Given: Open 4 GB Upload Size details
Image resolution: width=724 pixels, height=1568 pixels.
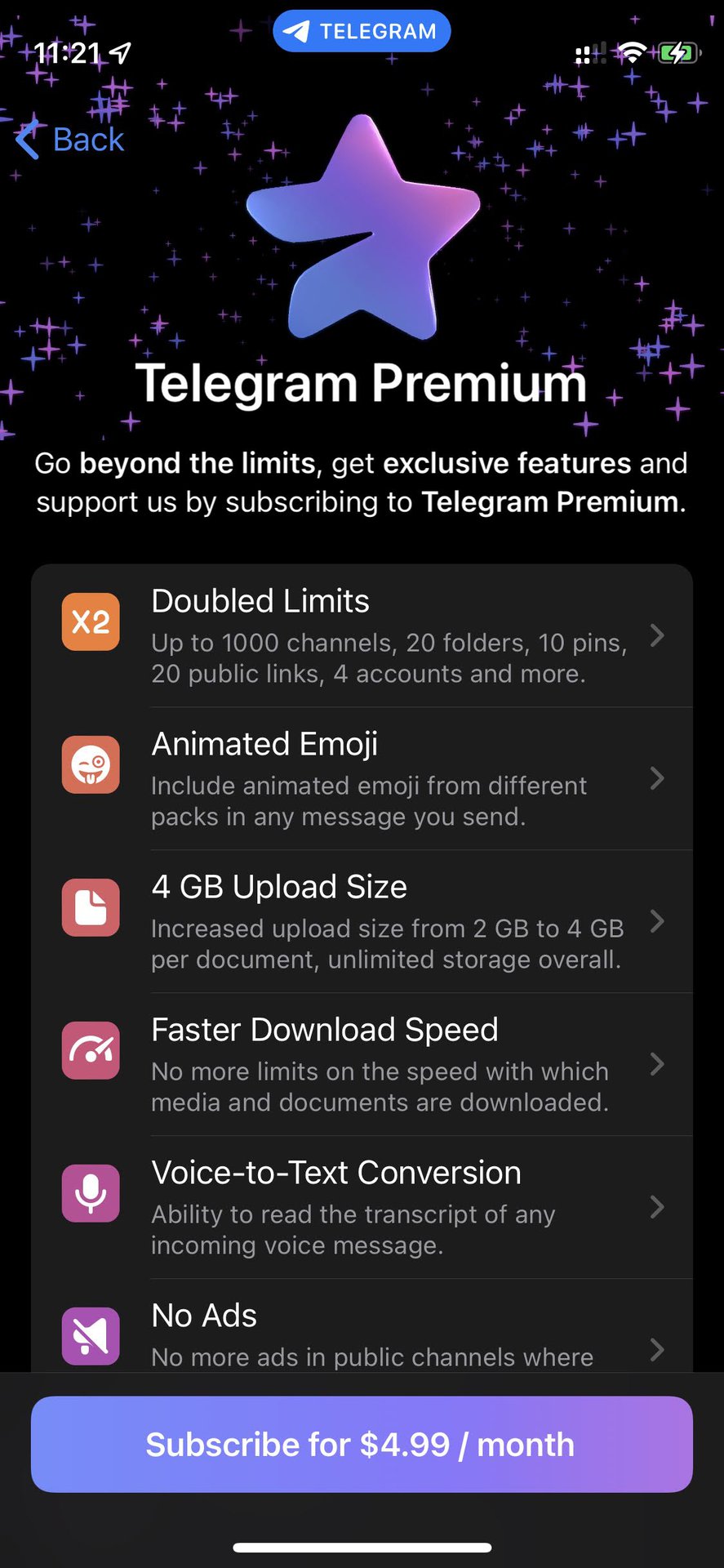Looking at the screenshot, I should click(362, 921).
